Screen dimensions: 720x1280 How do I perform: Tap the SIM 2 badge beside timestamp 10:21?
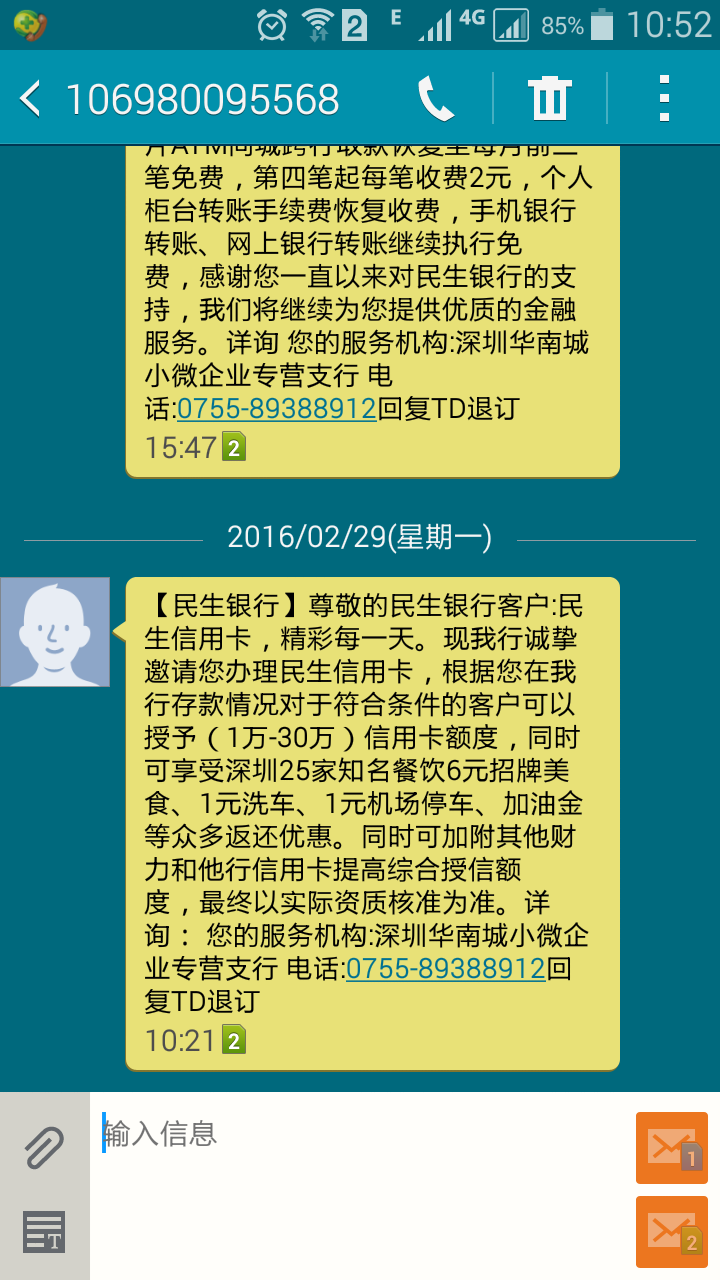(x=233, y=1040)
